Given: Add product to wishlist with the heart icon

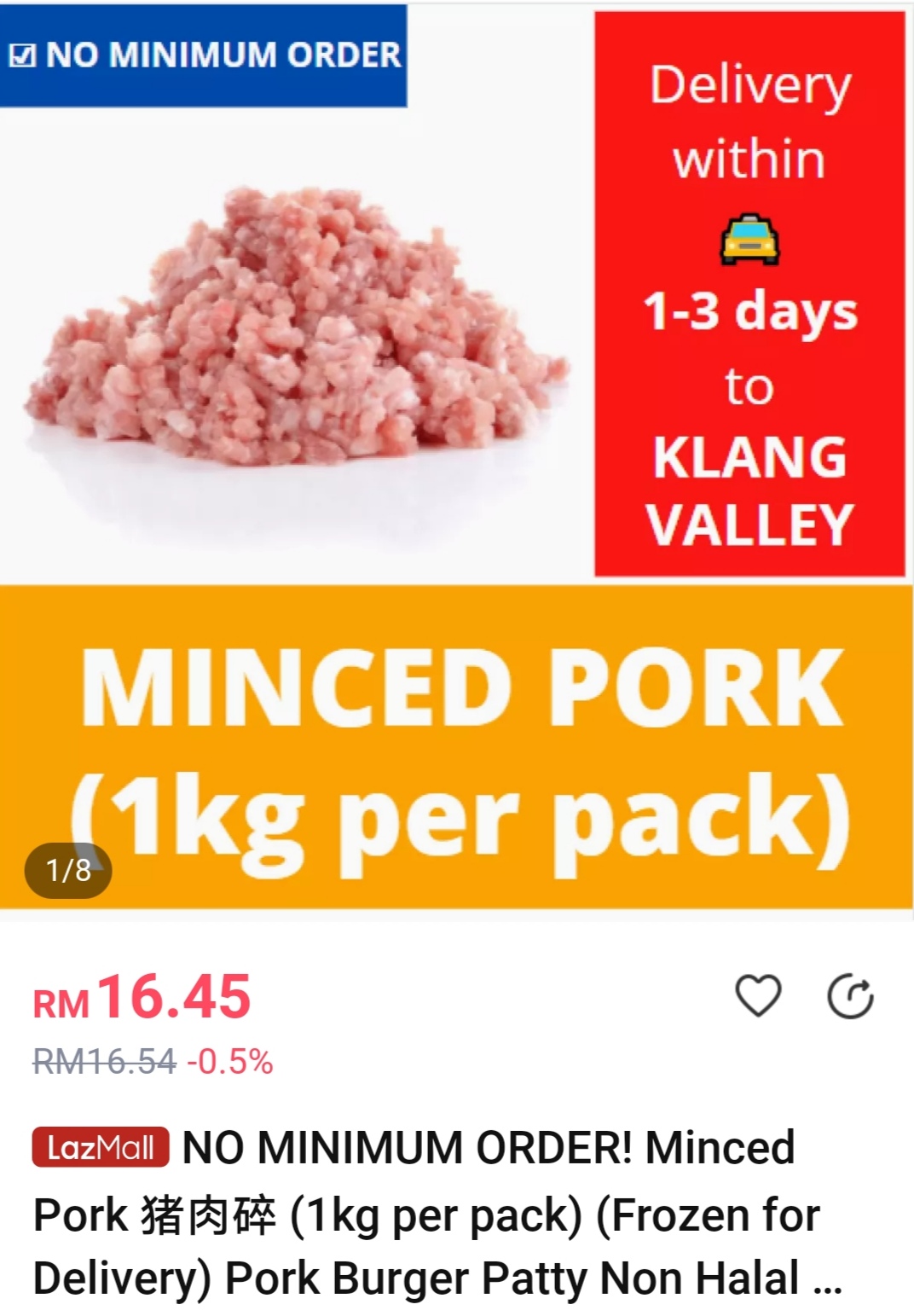Looking at the screenshot, I should point(758,995).
